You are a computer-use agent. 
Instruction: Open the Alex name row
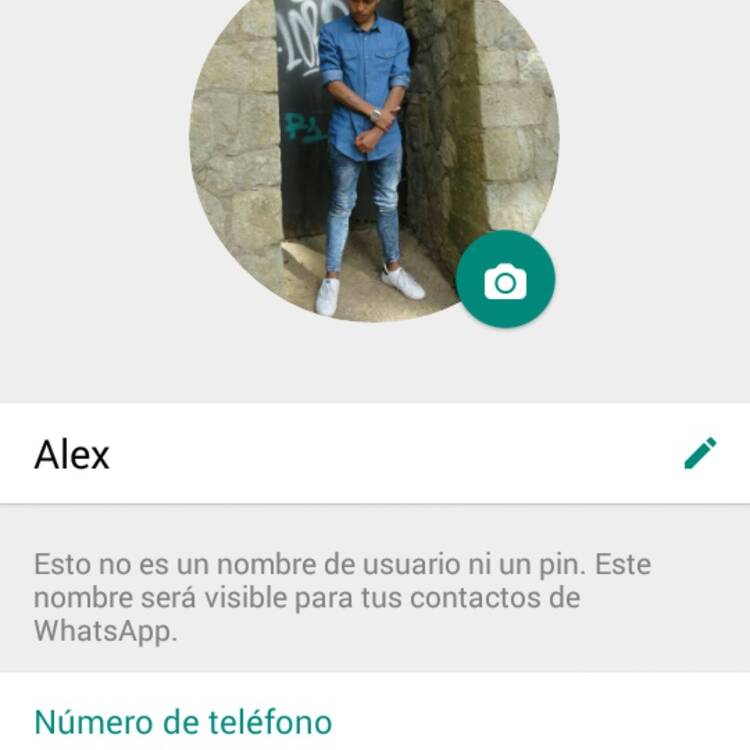click(300, 454)
